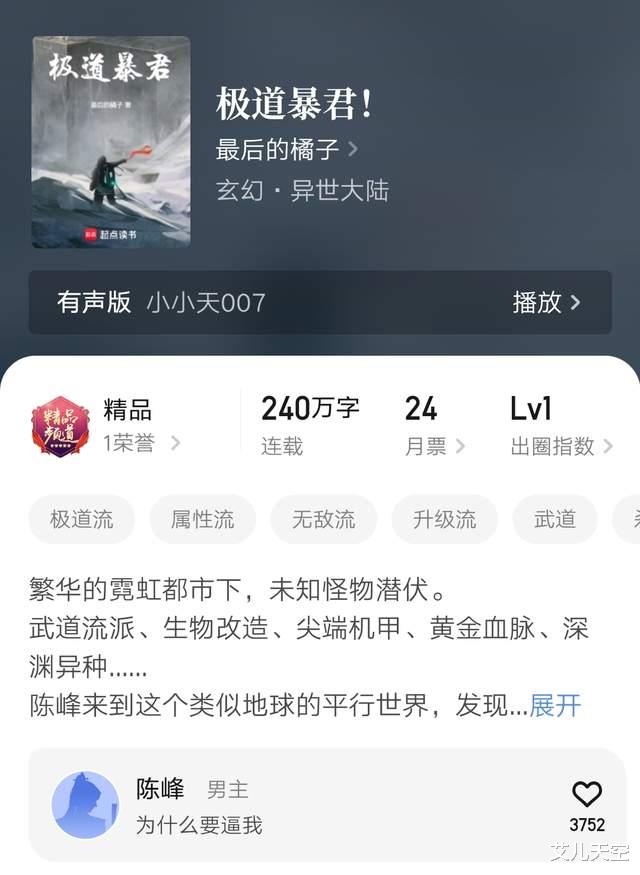Open the 极道暴君 book cover
640x875 pixels.
point(111,141)
